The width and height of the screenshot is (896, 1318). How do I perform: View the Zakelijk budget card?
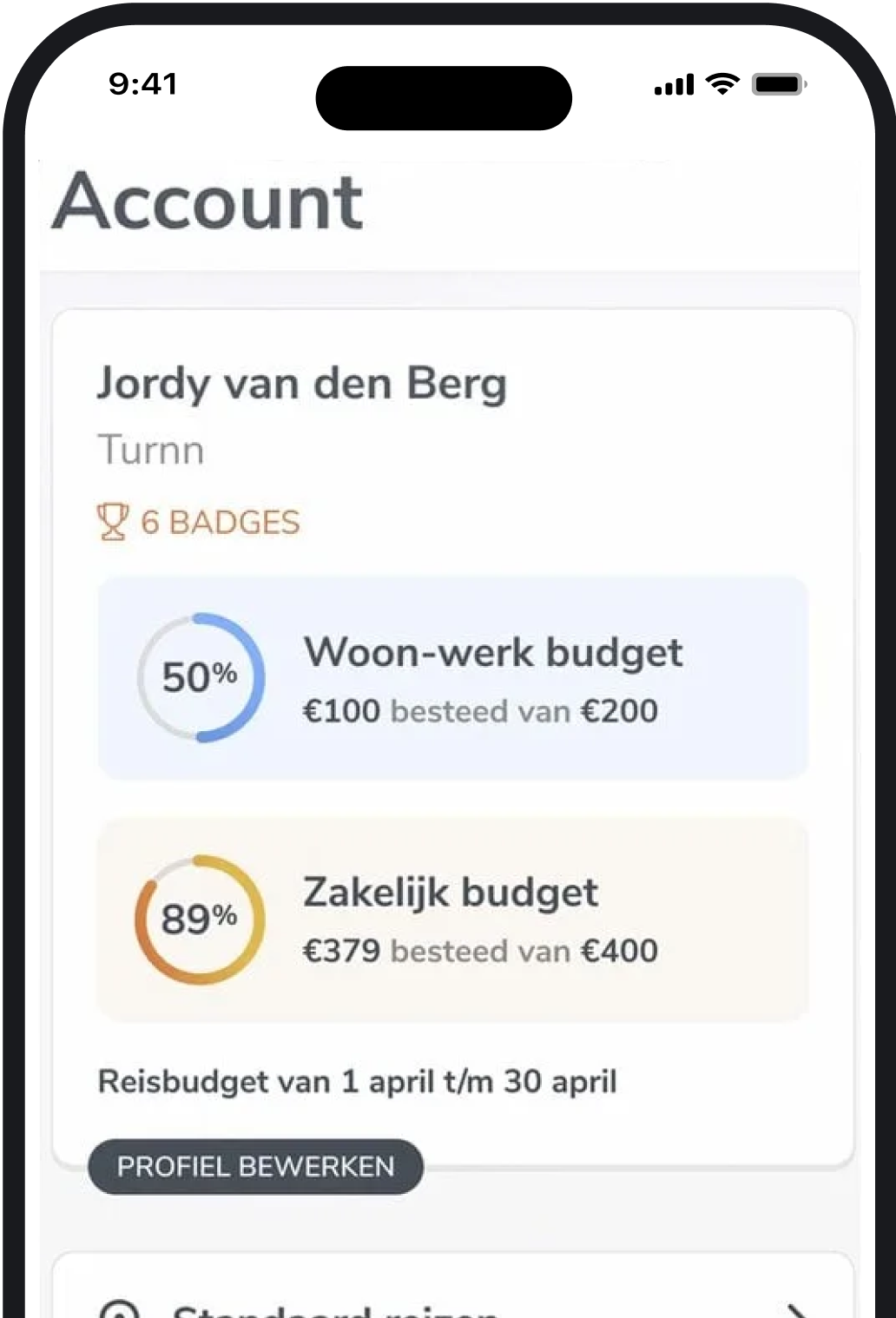[x=452, y=919]
